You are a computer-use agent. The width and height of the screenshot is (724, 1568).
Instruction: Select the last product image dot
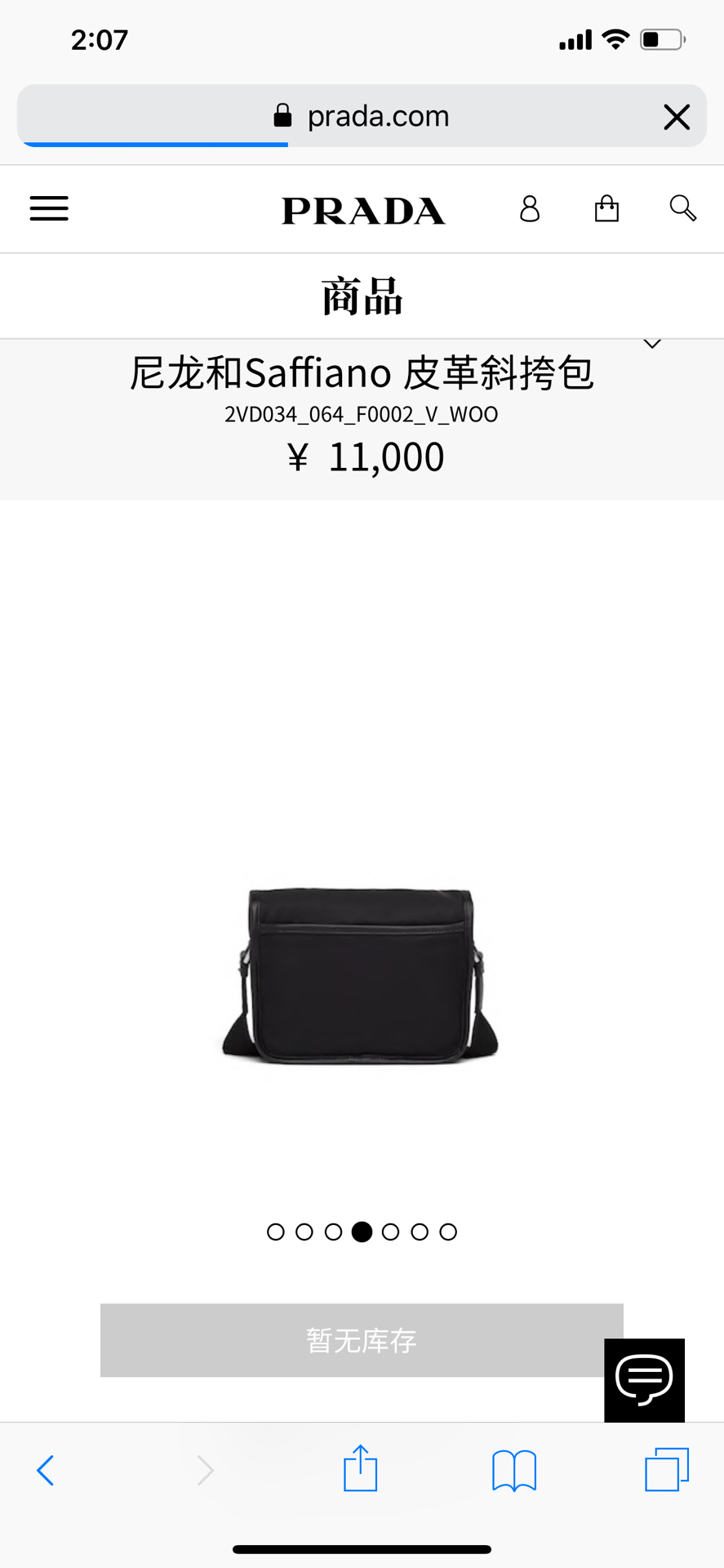point(448,1232)
